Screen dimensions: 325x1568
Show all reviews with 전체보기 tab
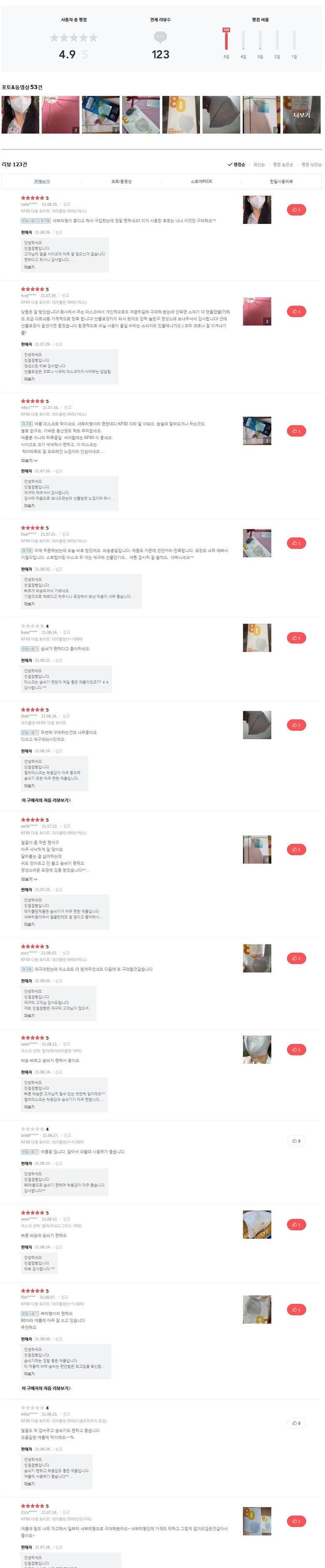tap(42, 181)
